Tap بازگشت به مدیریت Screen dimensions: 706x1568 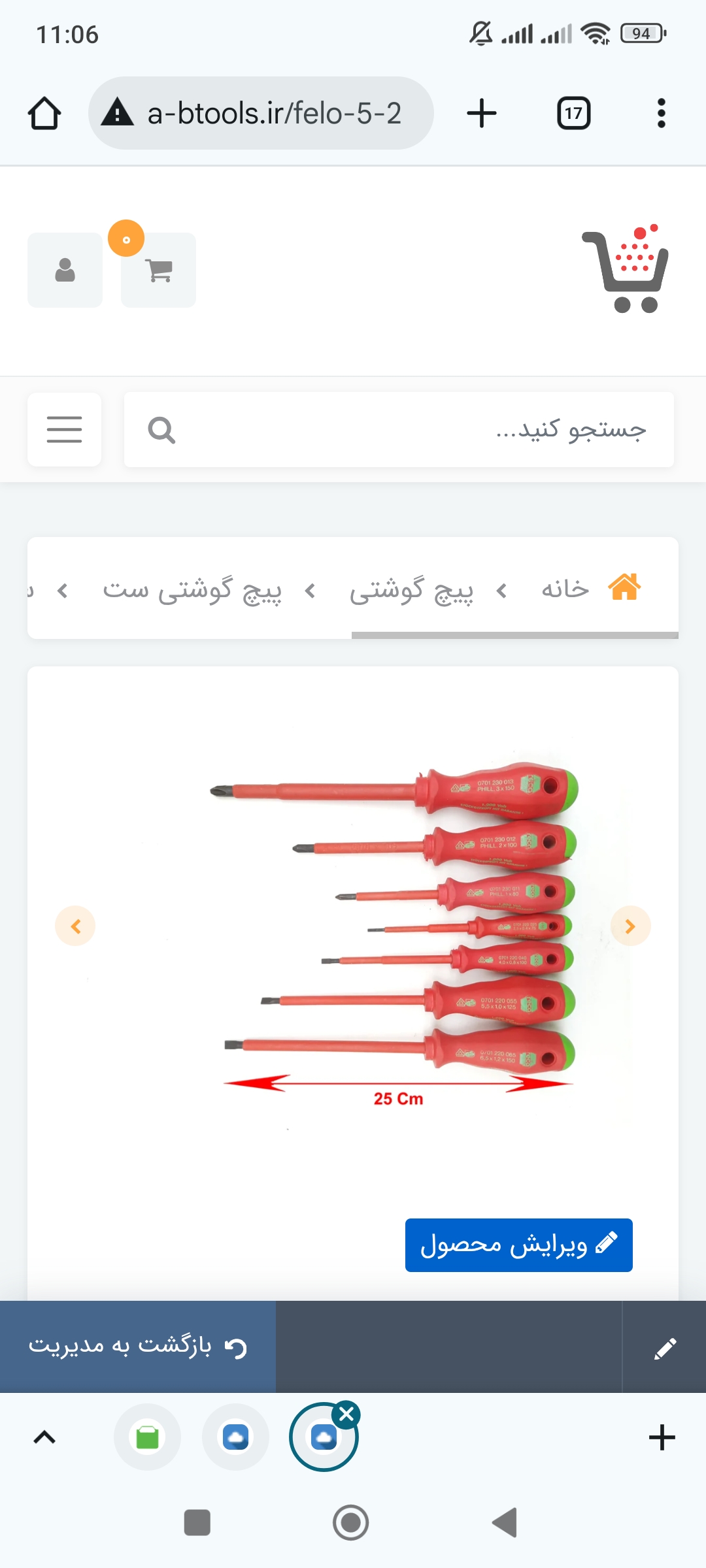click(x=138, y=1347)
